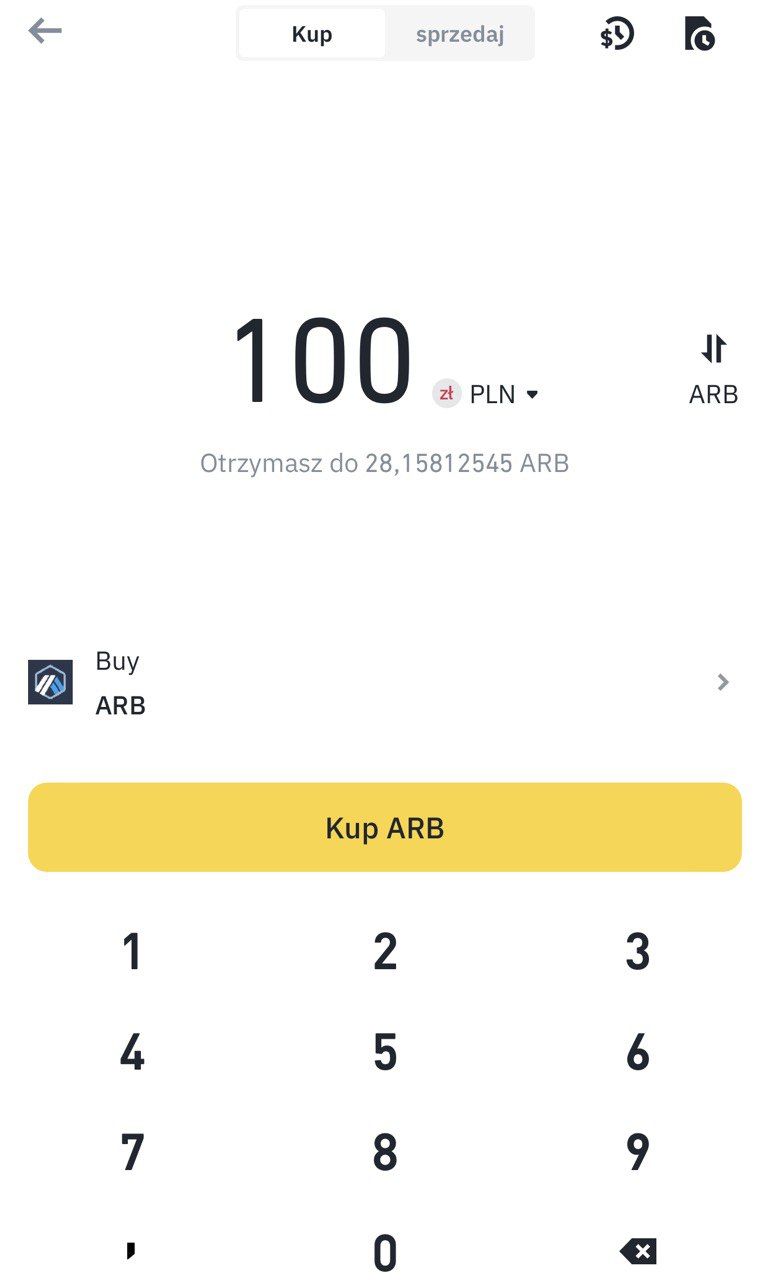The image size is (770, 1280).
Task: Enter digit 7 on the keypad
Action: click(131, 1152)
